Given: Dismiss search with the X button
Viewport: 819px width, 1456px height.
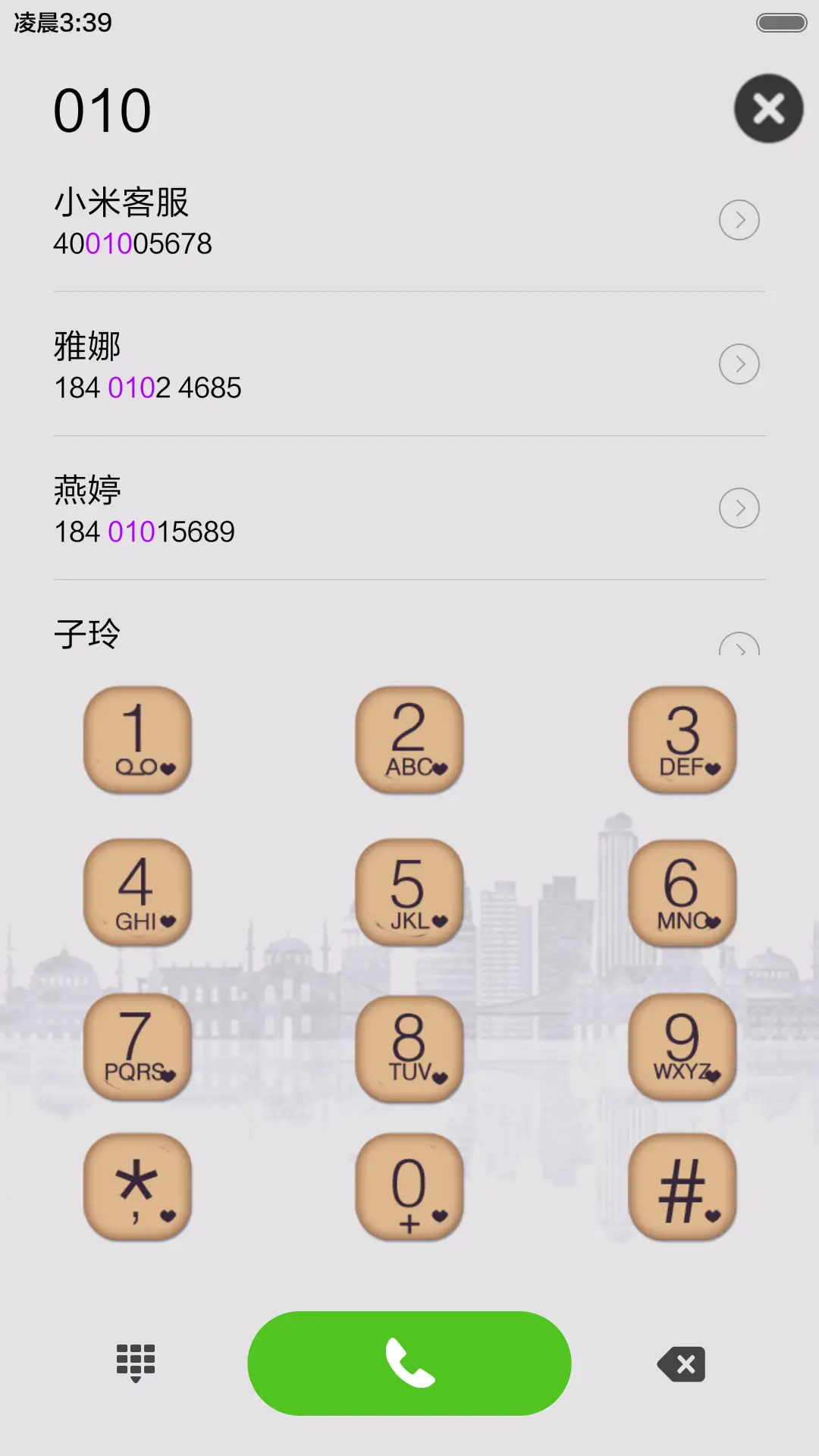Looking at the screenshot, I should point(769,108).
